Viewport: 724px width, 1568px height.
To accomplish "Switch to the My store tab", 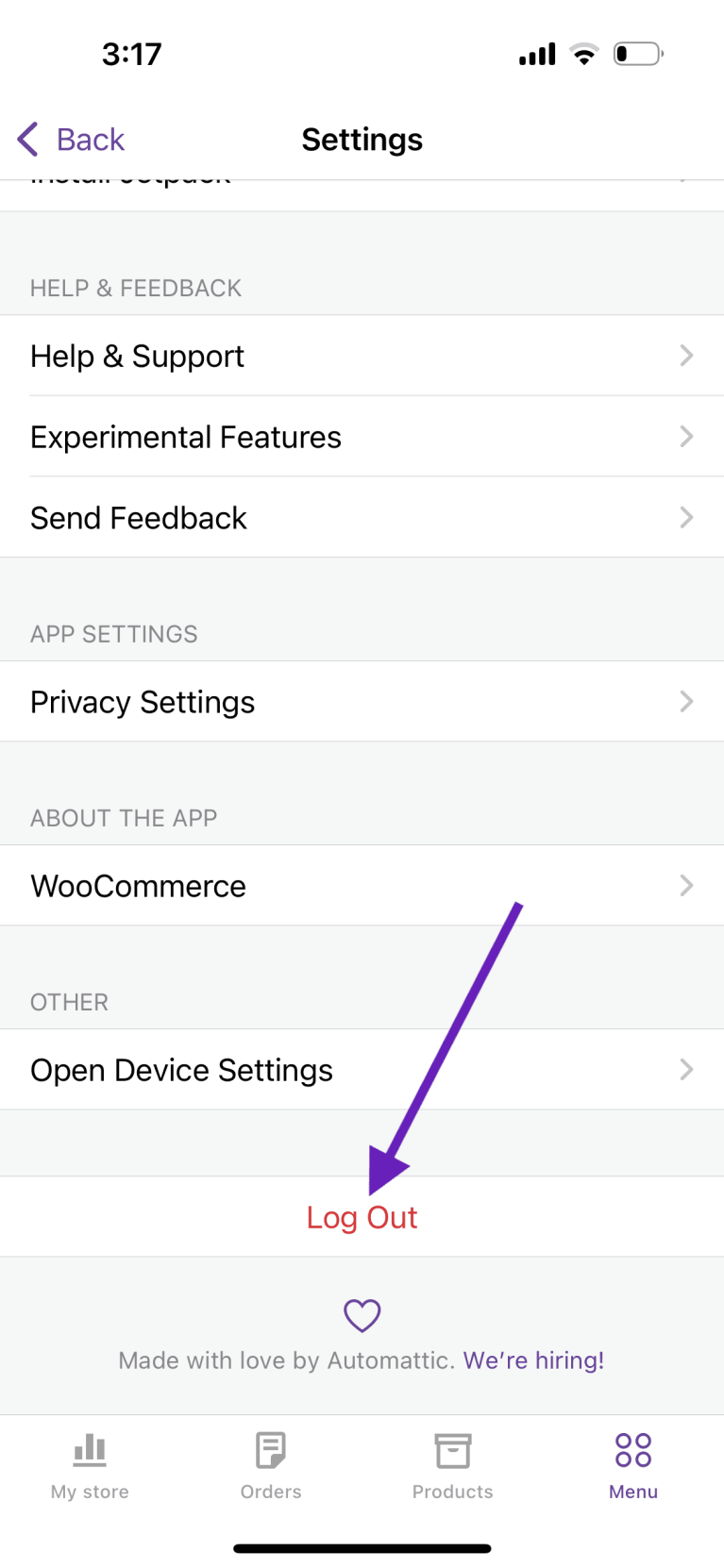I will point(90,1466).
